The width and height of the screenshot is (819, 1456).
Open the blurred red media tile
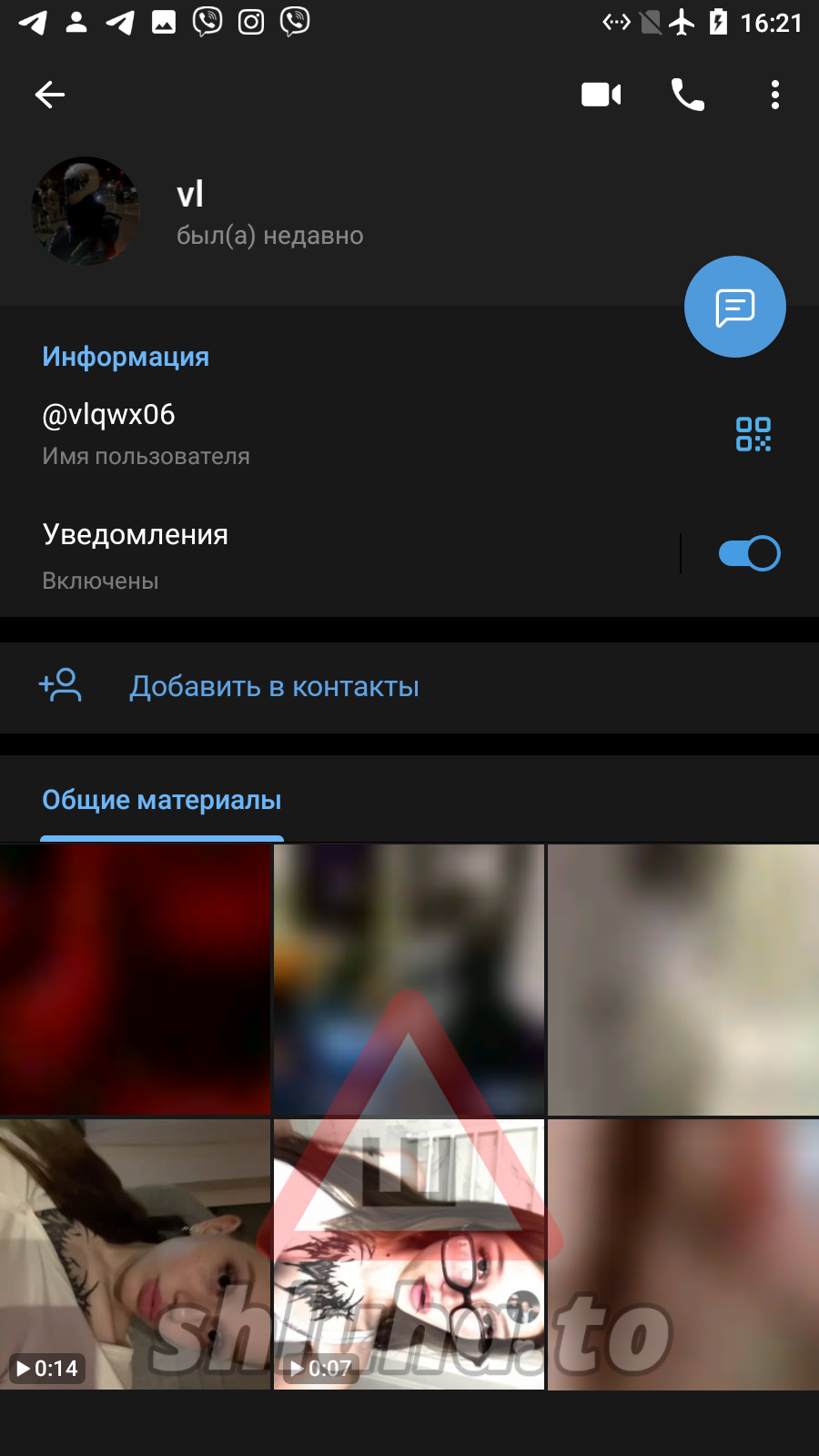click(x=135, y=979)
